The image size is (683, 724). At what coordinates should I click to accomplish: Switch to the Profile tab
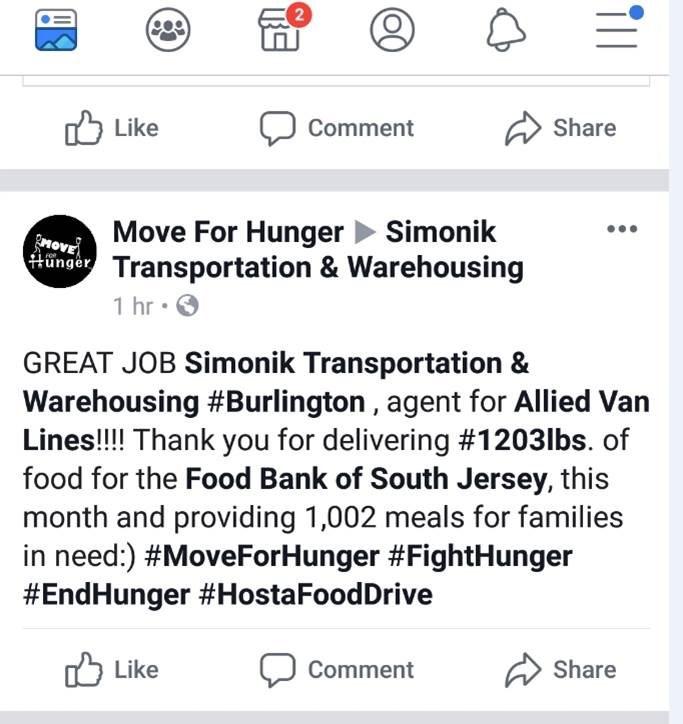tap(392, 30)
